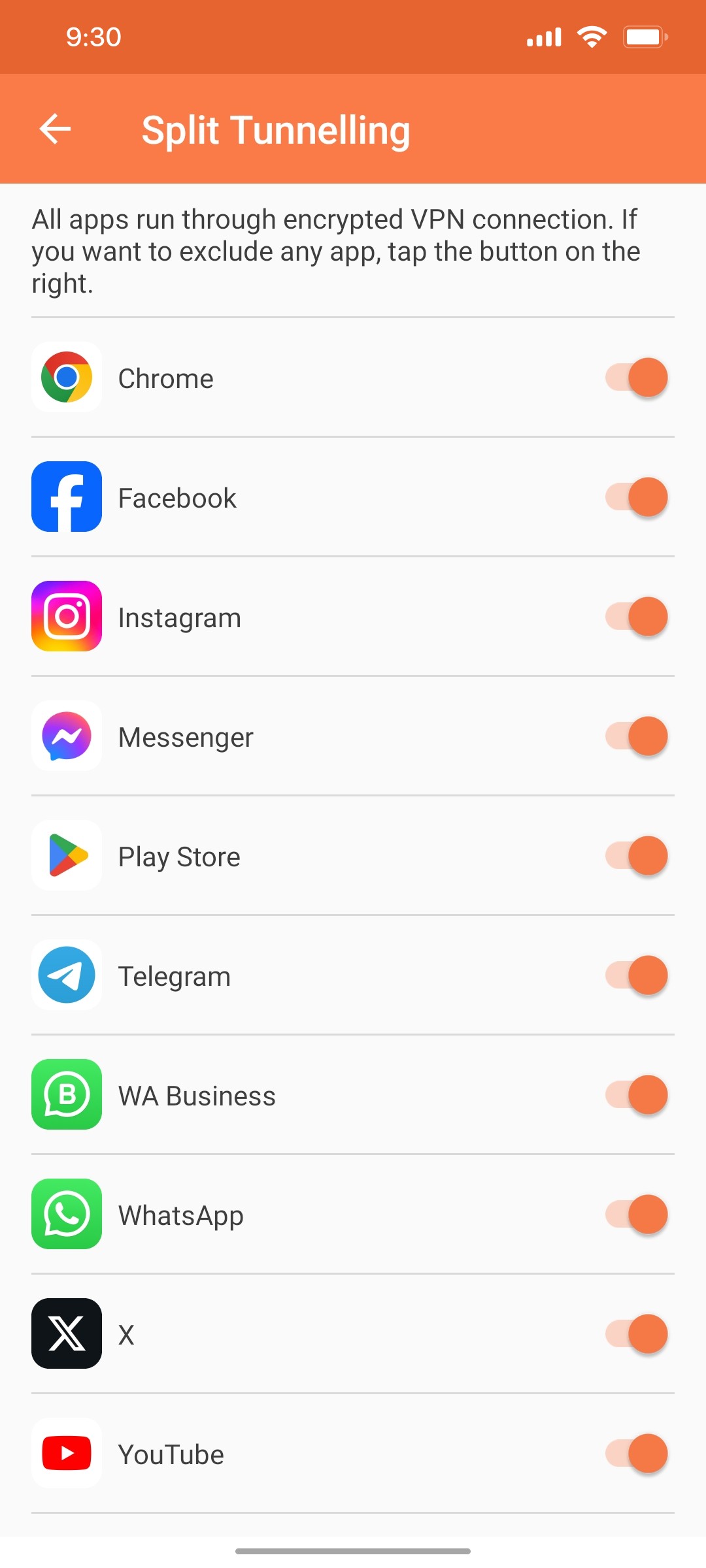The width and height of the screenshot is (706, 1568).
Task: Disable WhatsApp VPN tunneling
Action: [x=635, y=1215]
